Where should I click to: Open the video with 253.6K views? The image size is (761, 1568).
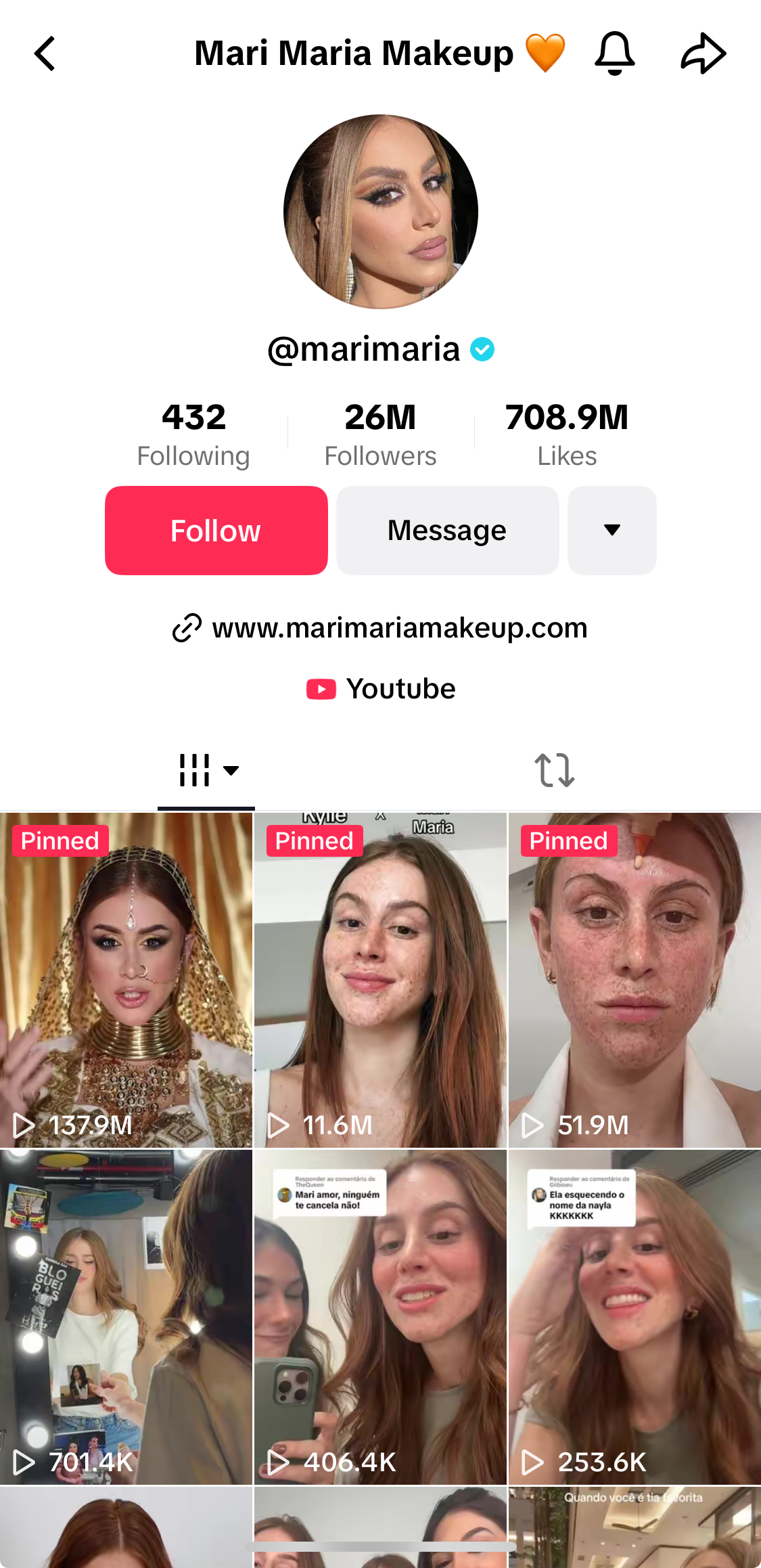click(635, 1316)
